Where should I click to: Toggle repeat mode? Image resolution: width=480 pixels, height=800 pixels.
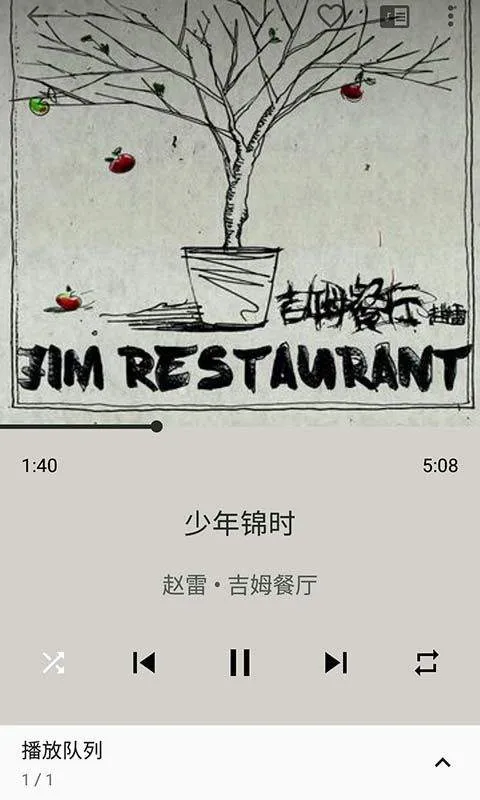(x=426, y=663)
